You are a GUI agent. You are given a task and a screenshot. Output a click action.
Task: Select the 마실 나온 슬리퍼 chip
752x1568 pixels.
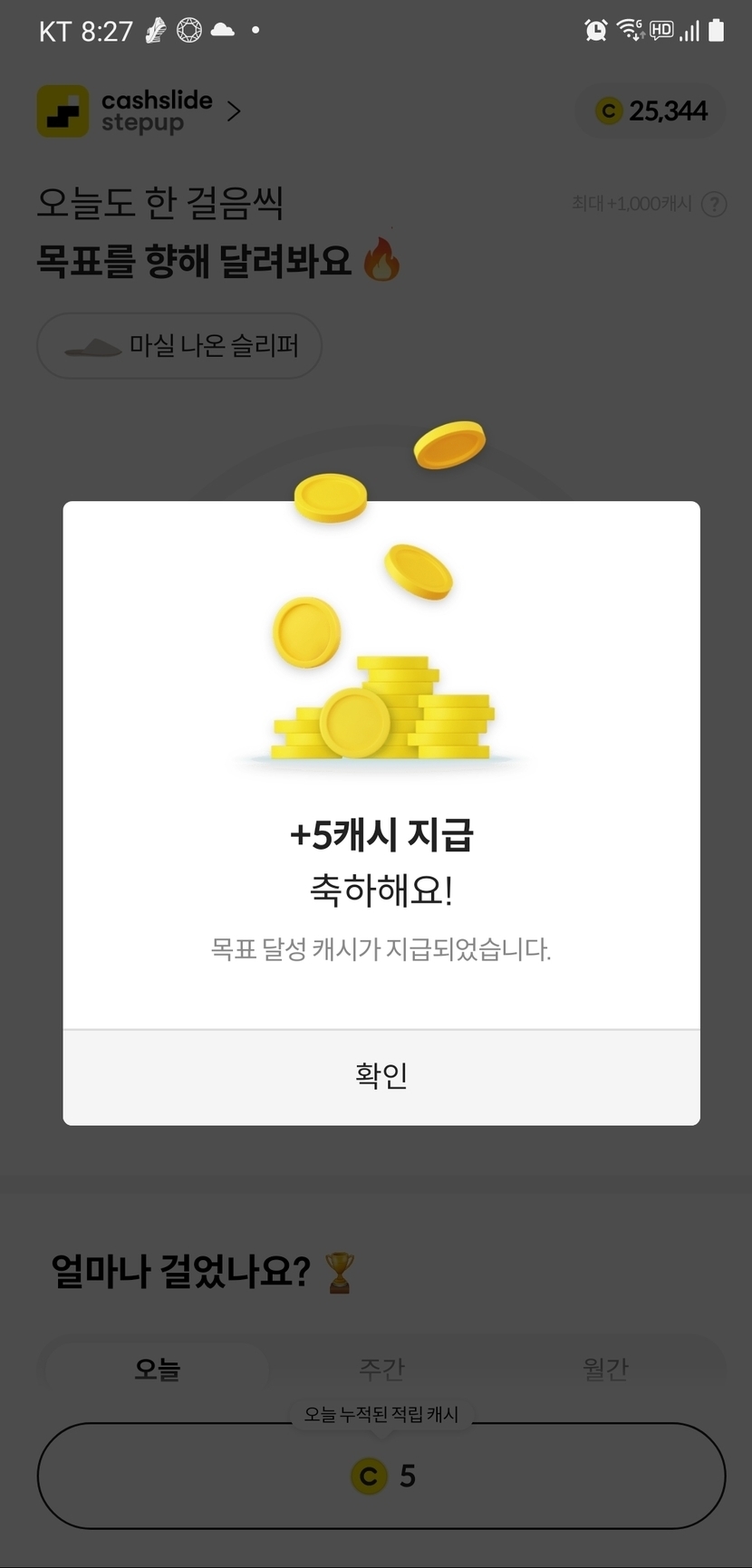[x=179, y=346]
